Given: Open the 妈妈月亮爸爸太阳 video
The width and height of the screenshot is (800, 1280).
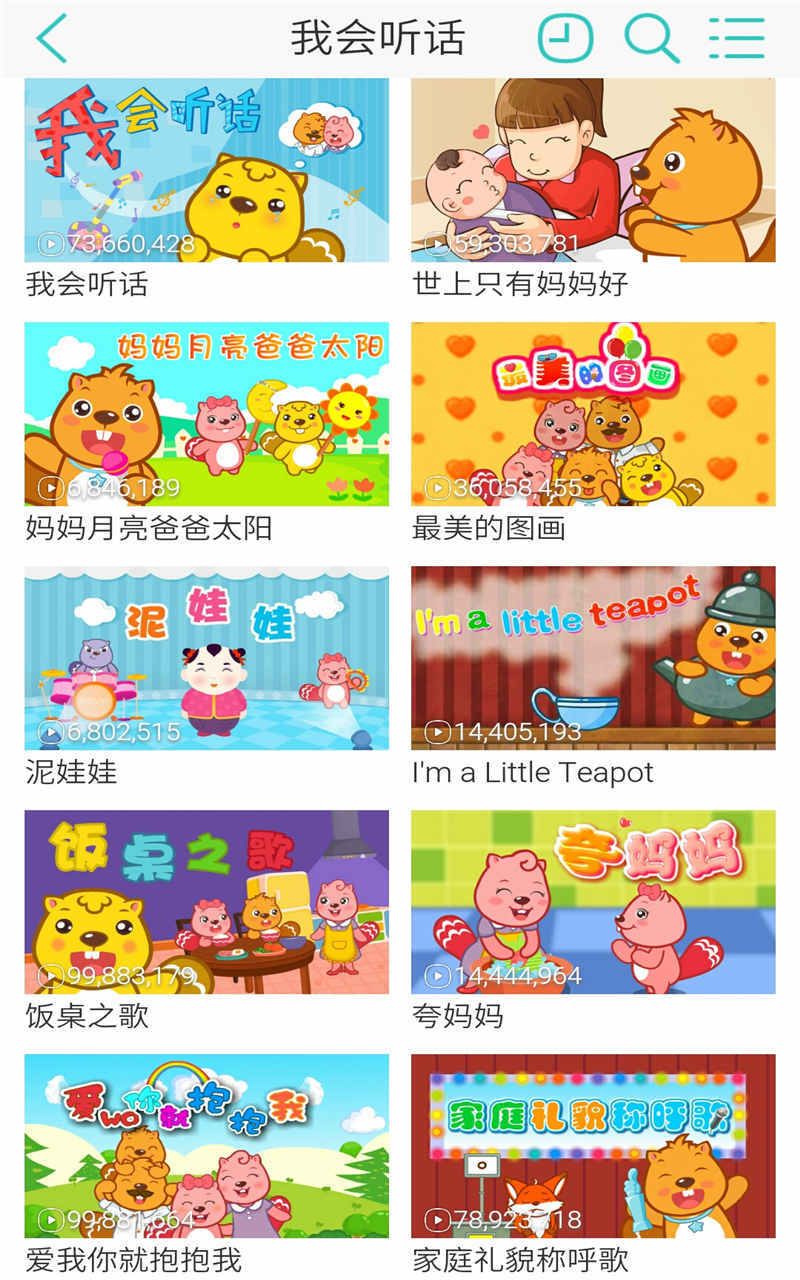Looking at the screenshot, I should pos(206,414).
